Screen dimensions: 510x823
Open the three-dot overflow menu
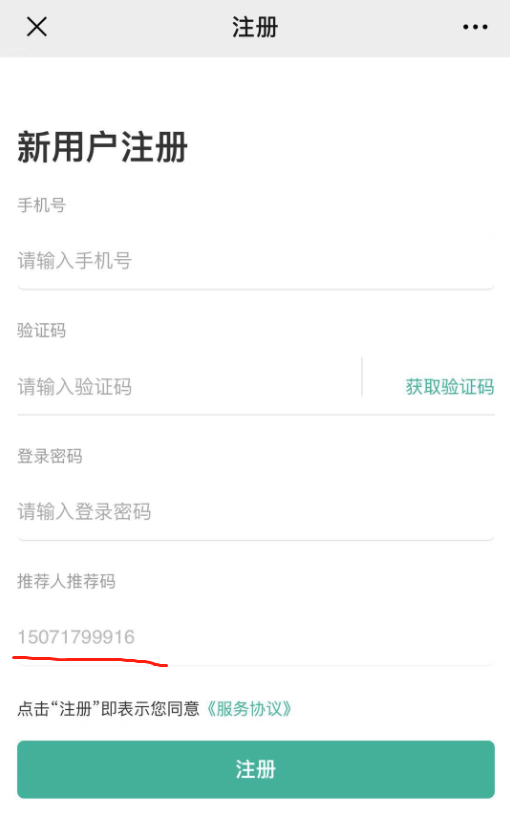click(x=475, y=27)
